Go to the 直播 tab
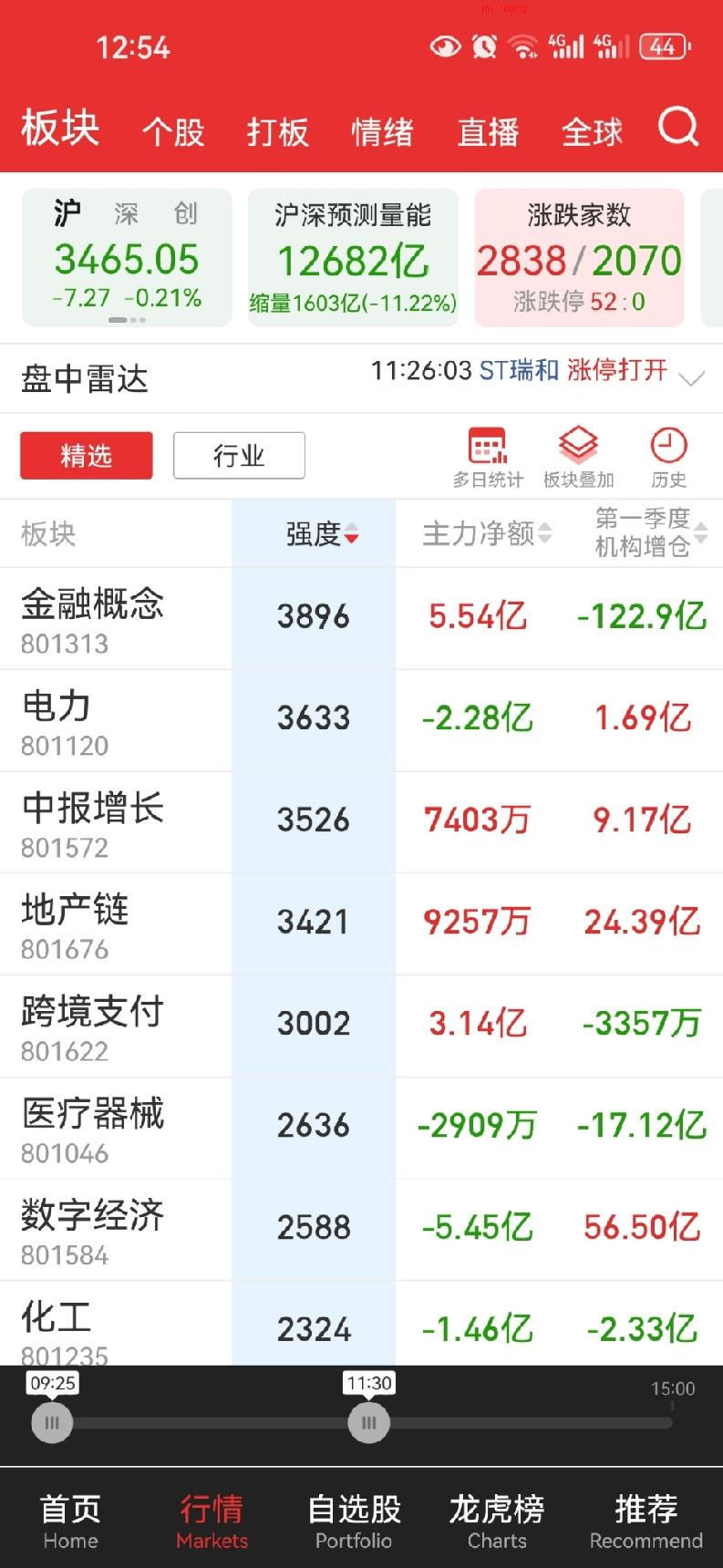 (x=488, y=132)
